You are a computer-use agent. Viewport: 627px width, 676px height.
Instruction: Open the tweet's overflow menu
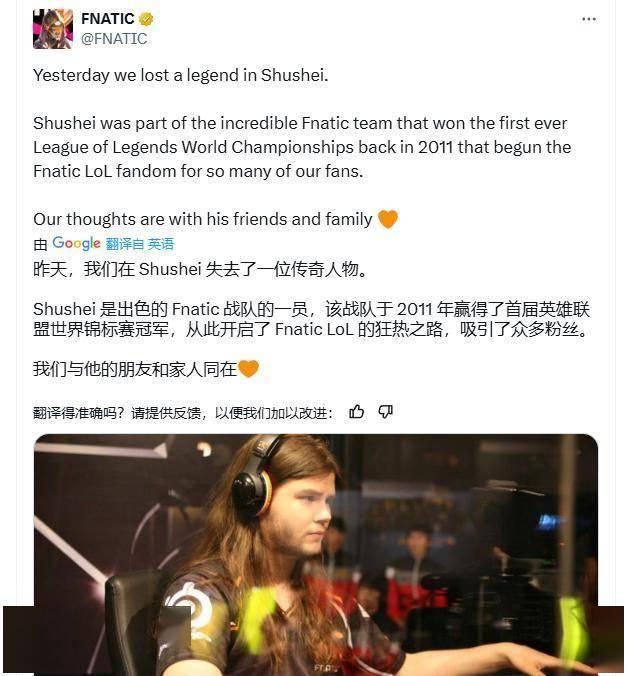click(589, 19)
